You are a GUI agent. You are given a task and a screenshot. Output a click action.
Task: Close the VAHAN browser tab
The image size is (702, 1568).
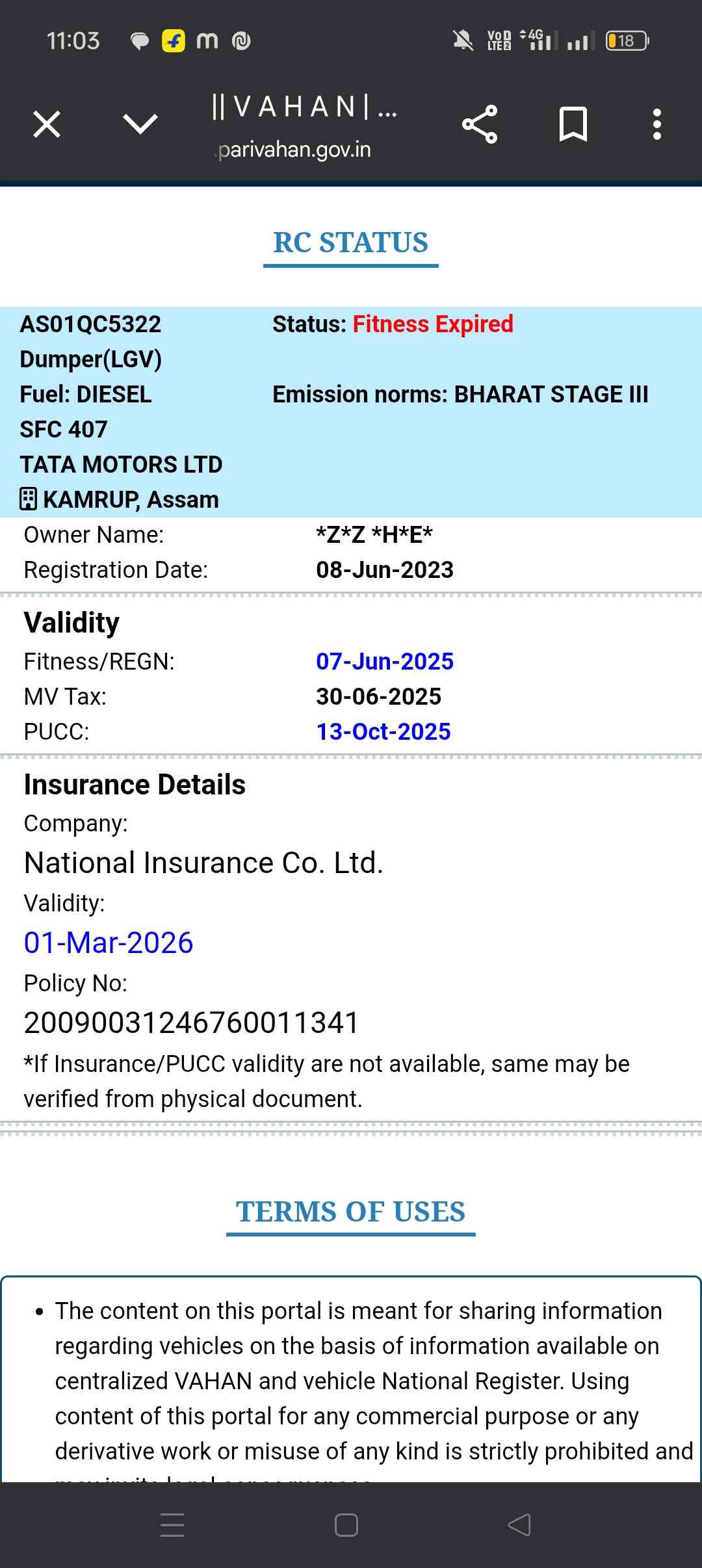(x=47, y=124)
